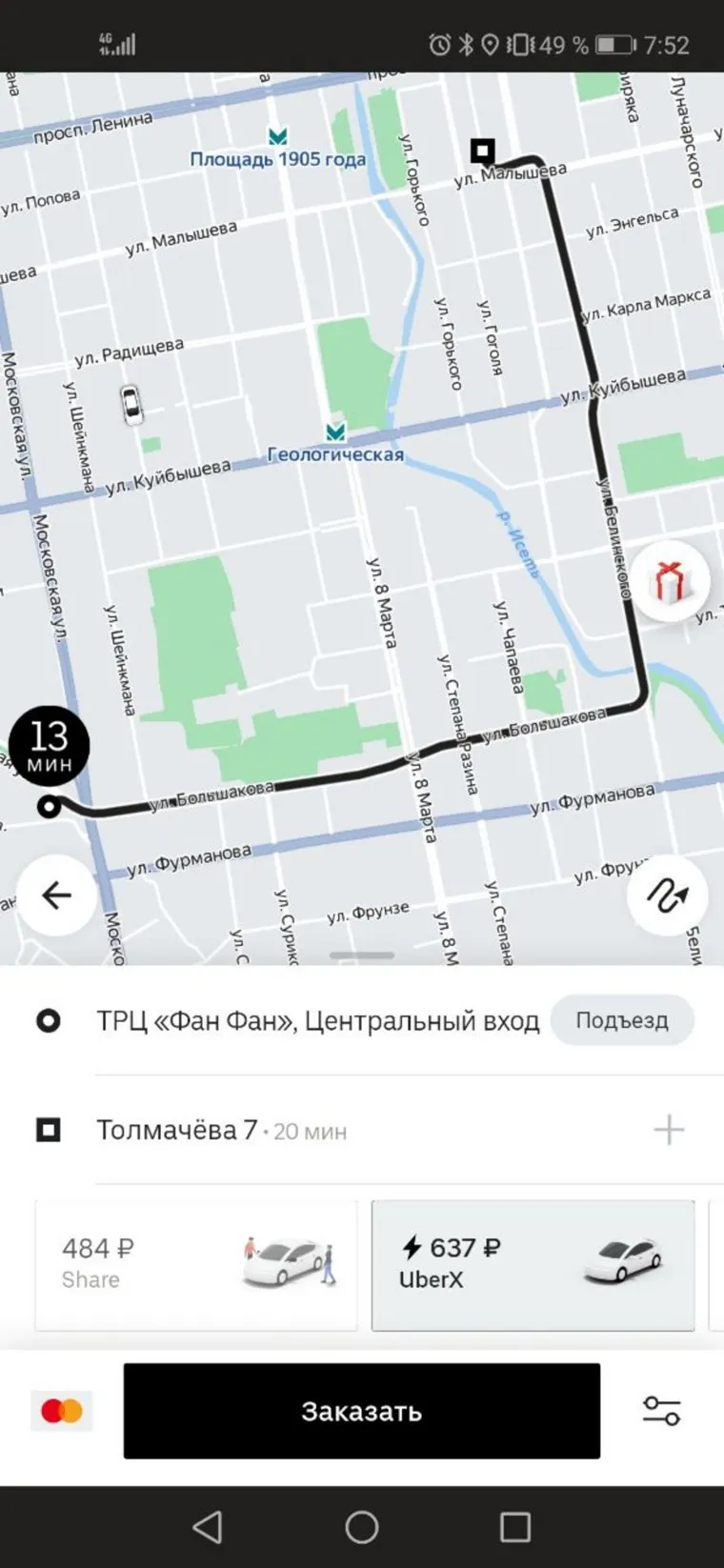Open ride options sliders icon
724x1568 pixels.
661,1411
